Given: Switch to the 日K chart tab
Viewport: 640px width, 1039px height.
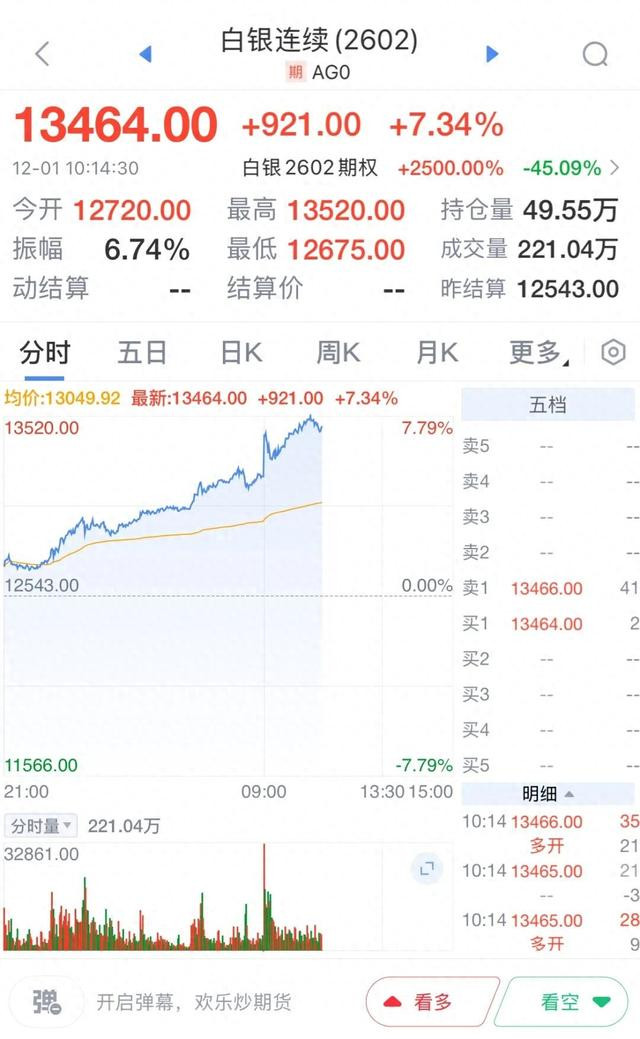Looking at the screenshot, I should coord(241,353).
